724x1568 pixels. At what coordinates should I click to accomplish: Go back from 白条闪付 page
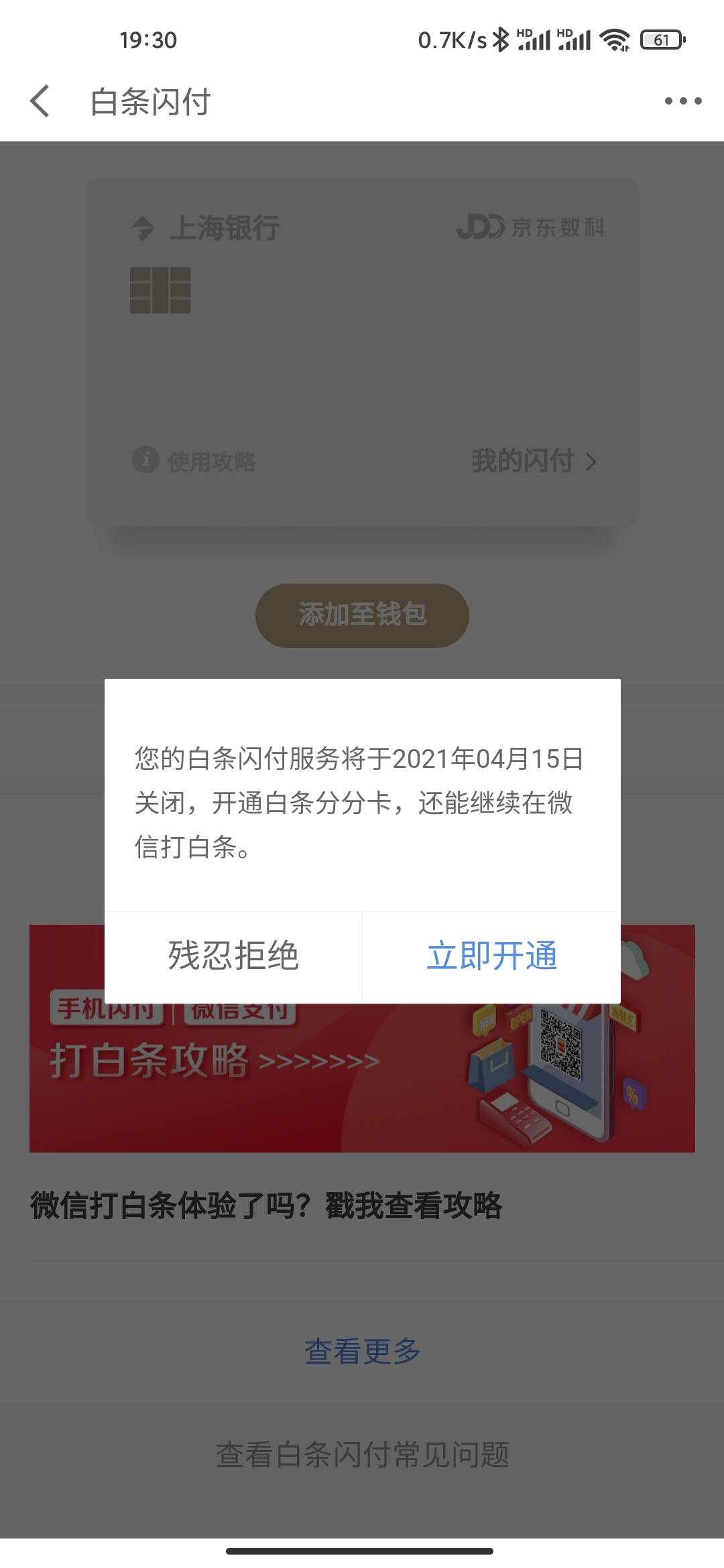[x=40, y=101]
